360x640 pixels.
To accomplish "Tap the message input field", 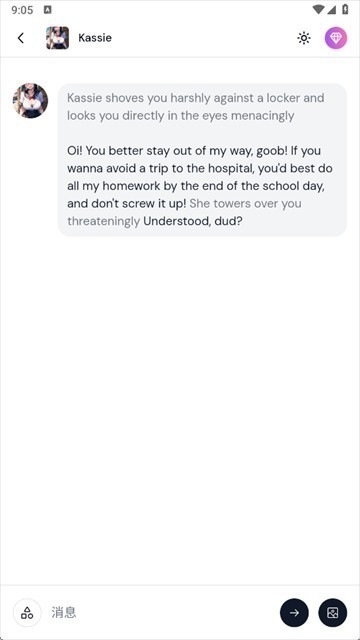I will coord(161,612).
